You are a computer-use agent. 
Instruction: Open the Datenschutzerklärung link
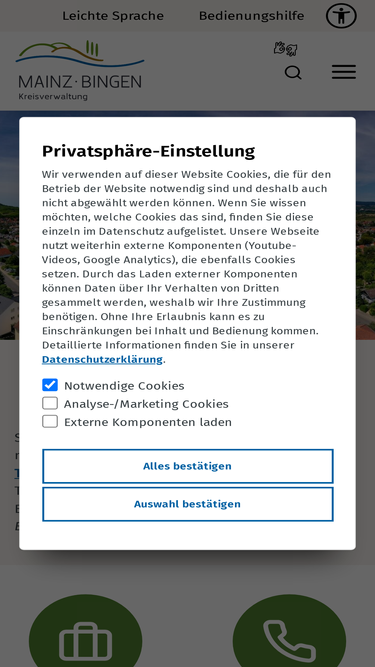[x=102, y=359]
